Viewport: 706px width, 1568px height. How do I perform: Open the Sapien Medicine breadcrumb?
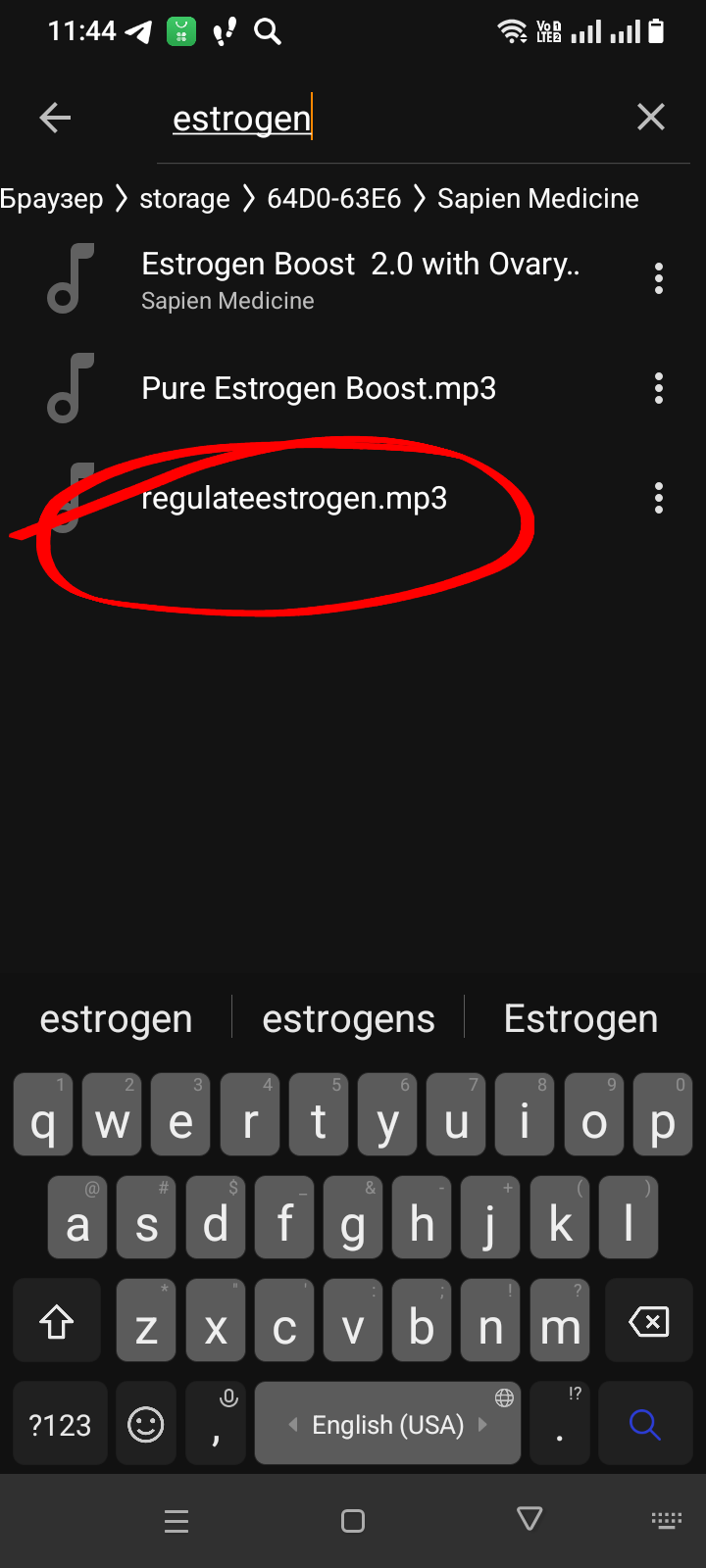[x=537, y=199]
